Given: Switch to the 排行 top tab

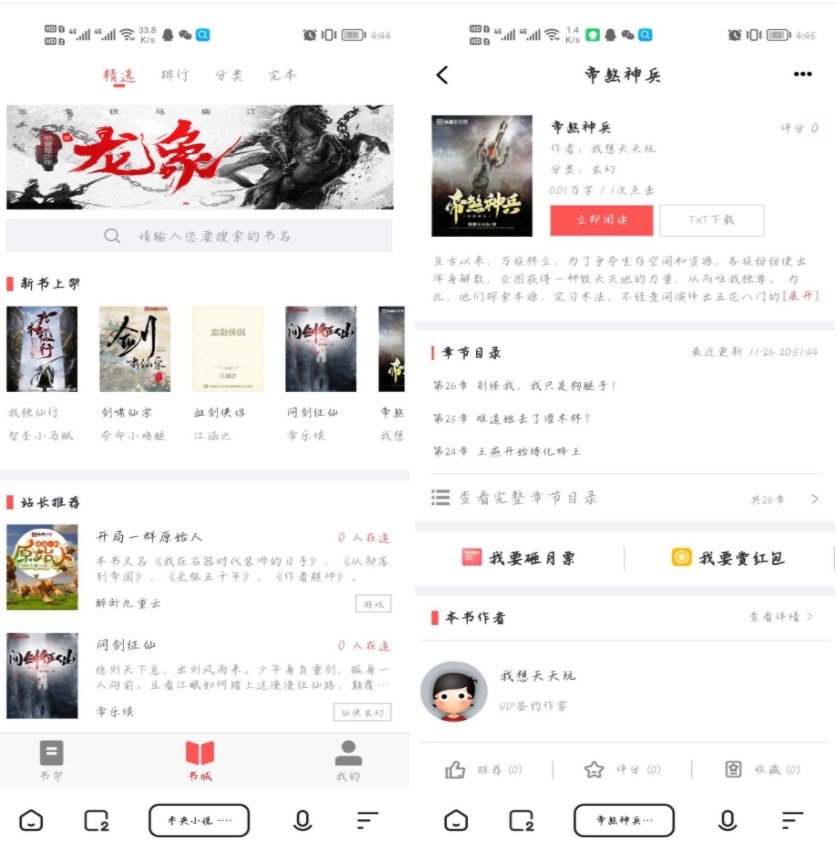Looking at the screenshot, I should click(175, 75).
